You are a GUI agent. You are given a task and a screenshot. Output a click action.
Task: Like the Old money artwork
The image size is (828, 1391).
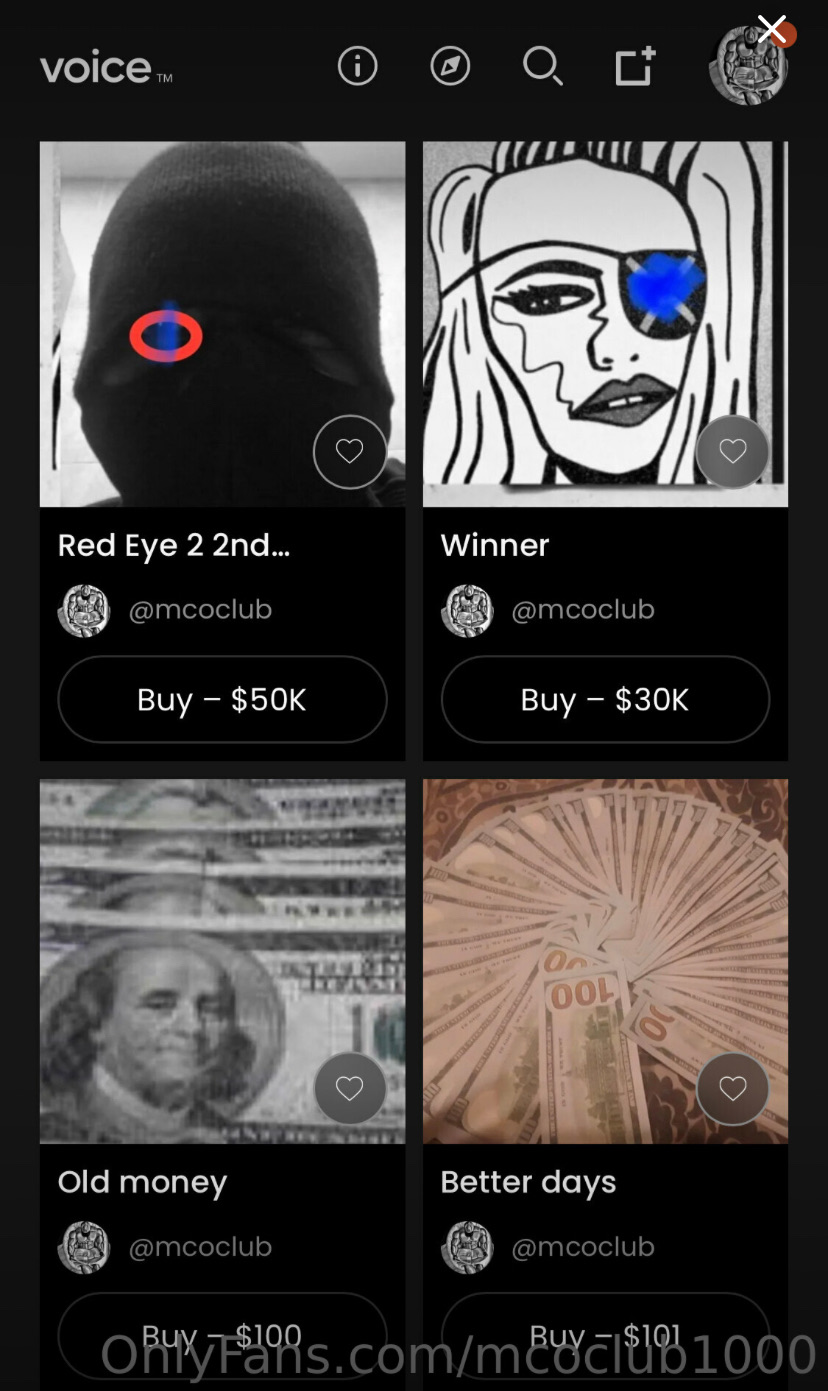tap(349, 1089)
